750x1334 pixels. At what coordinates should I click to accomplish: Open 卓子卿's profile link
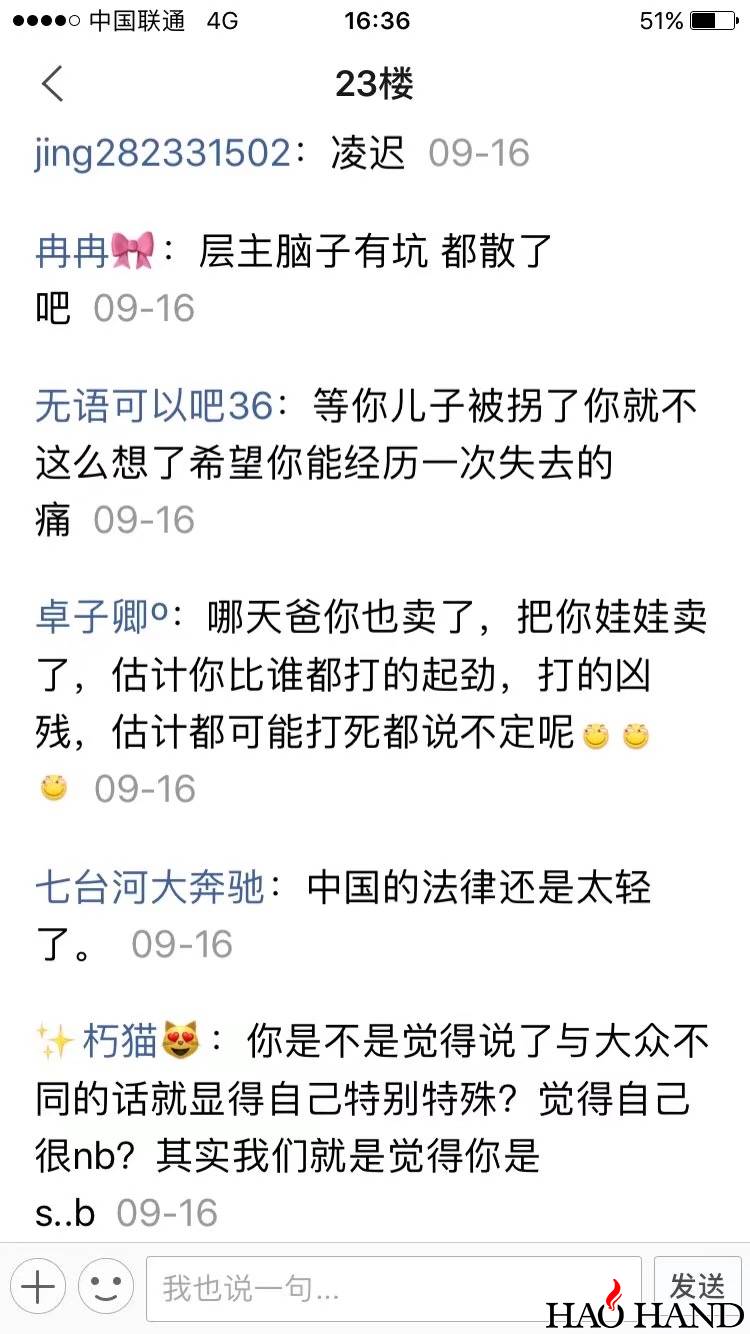pos(102,617)
